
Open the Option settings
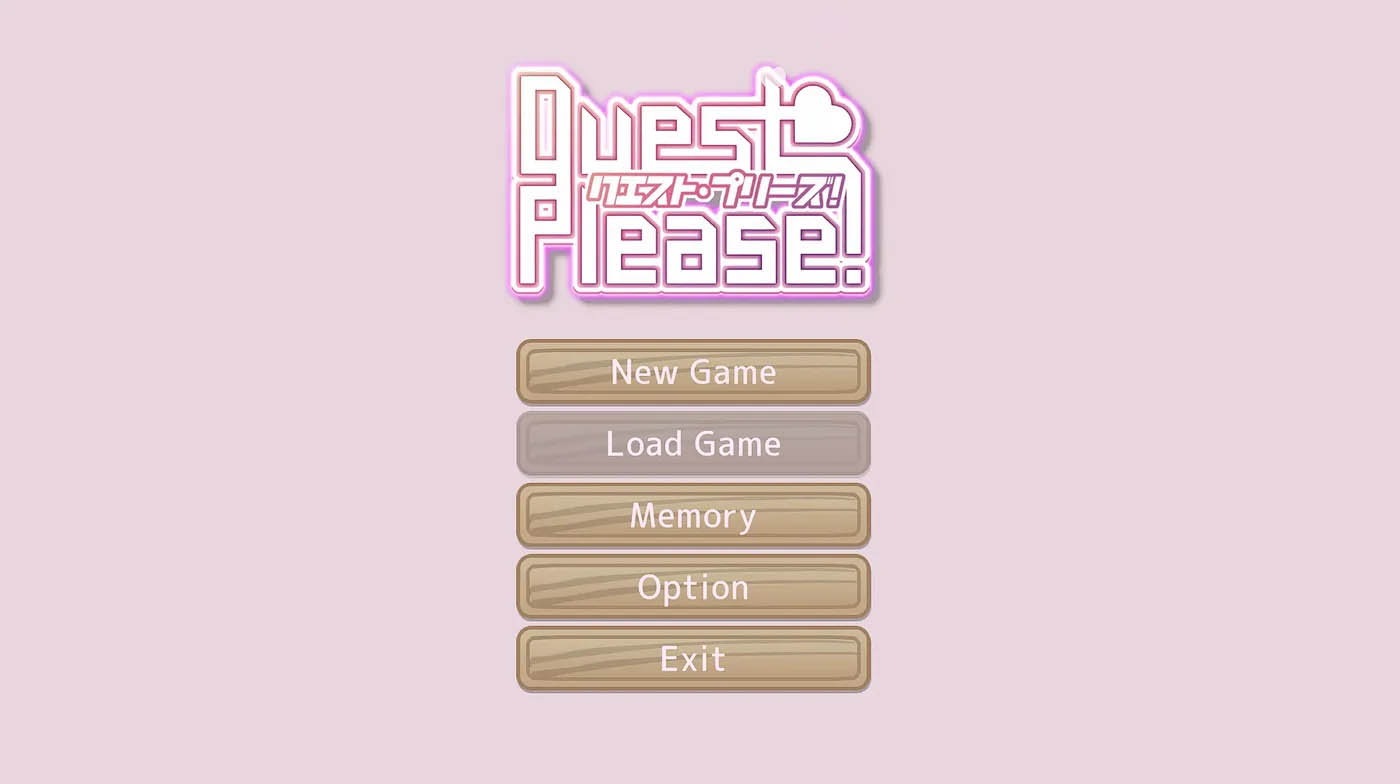[x=693, y=588]
